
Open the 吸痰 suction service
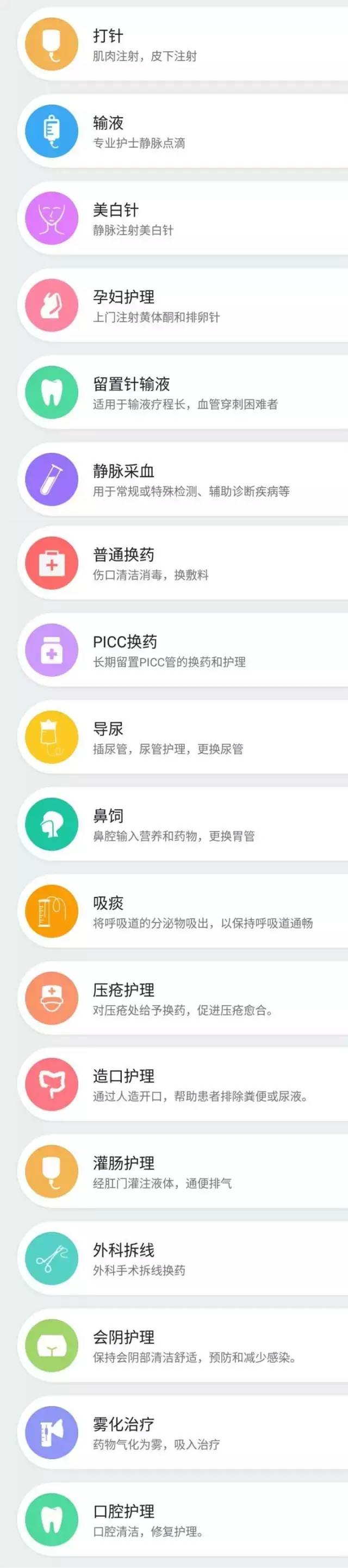click(183, 912)
